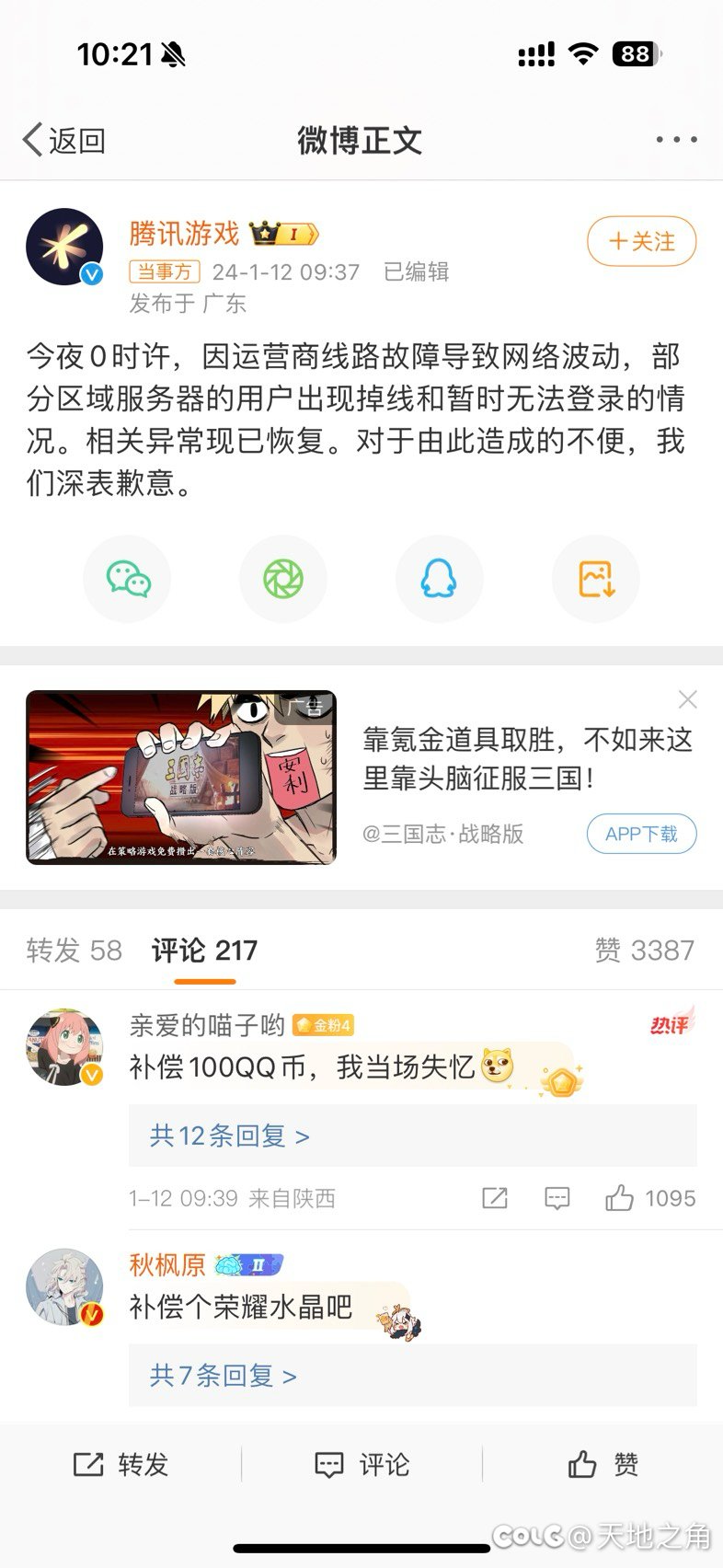Save post as image

point(595,579)
